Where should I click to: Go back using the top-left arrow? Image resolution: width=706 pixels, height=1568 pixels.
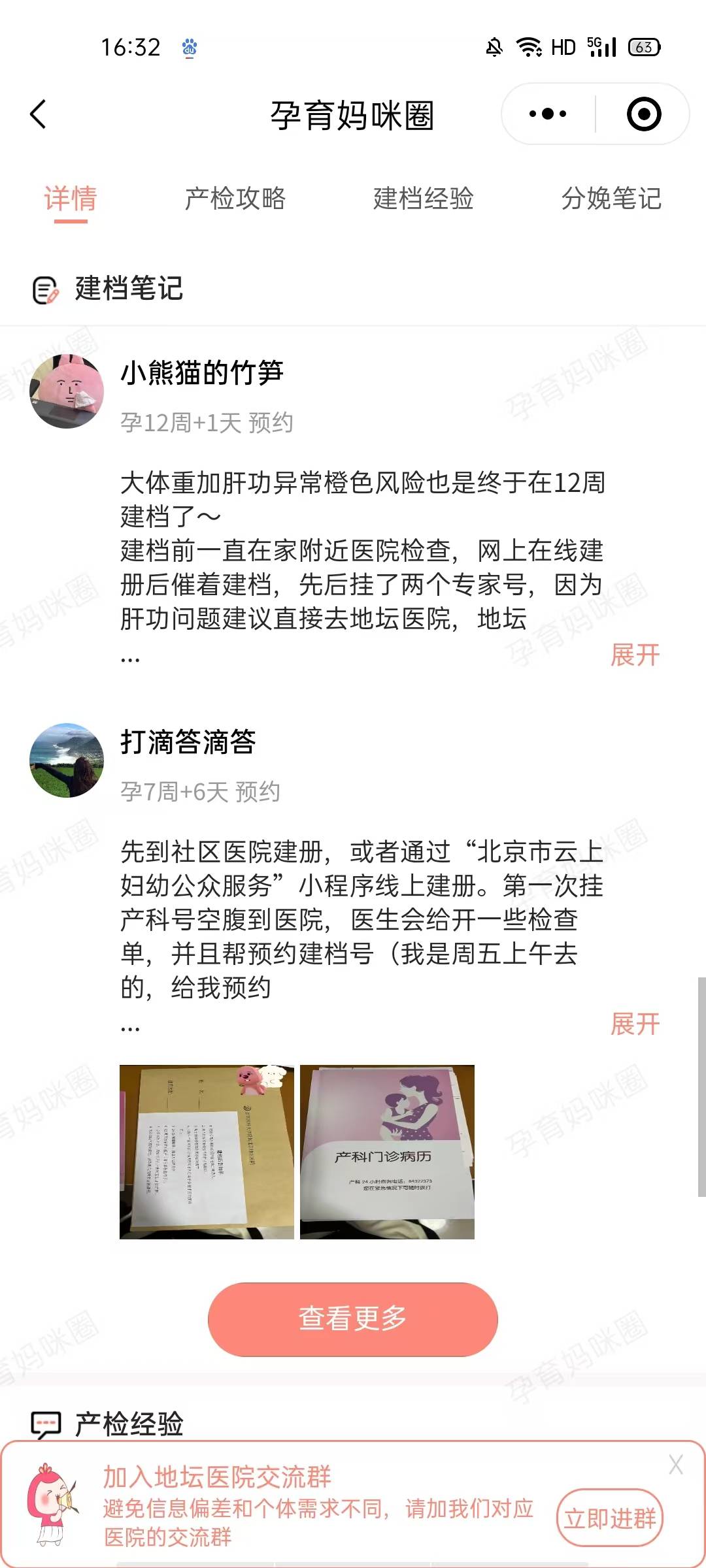point(39,114)
